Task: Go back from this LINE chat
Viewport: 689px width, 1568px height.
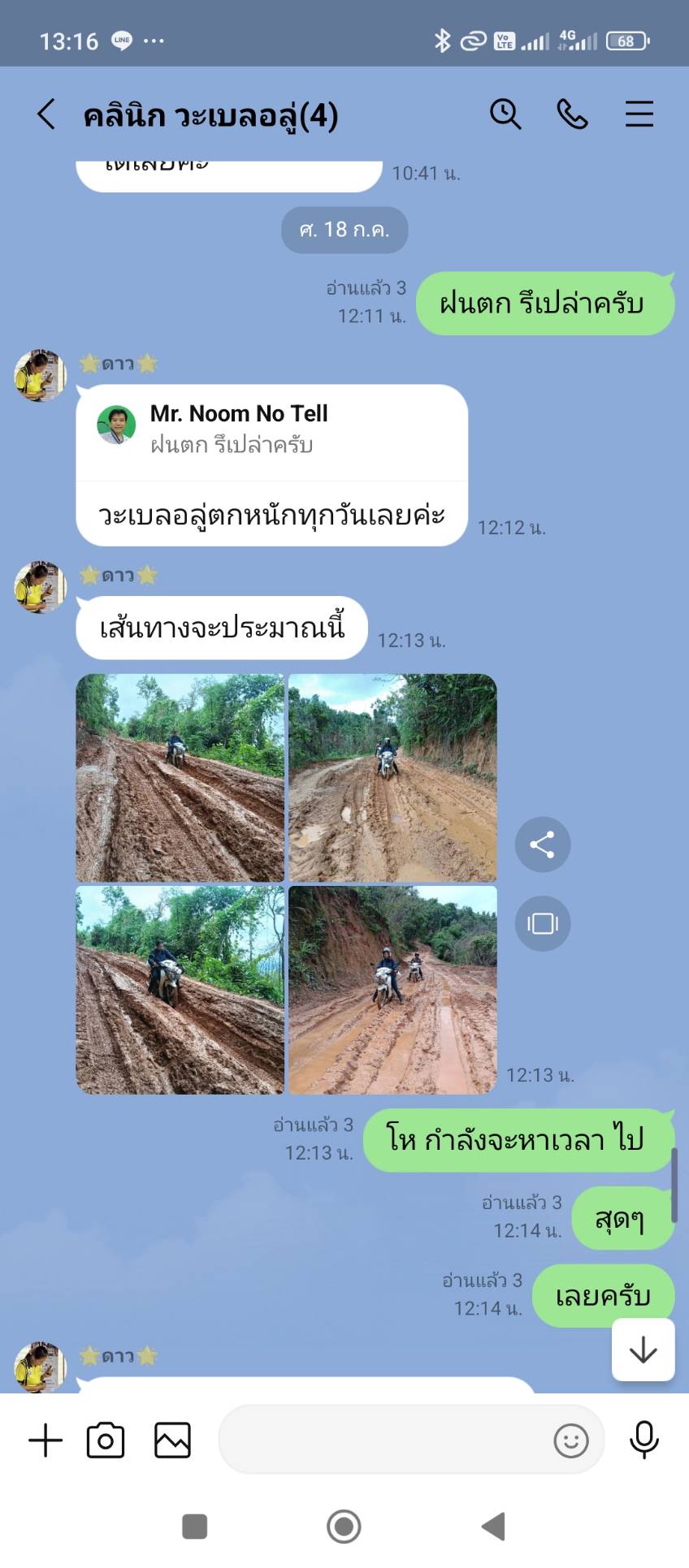Action: [46, 114]
